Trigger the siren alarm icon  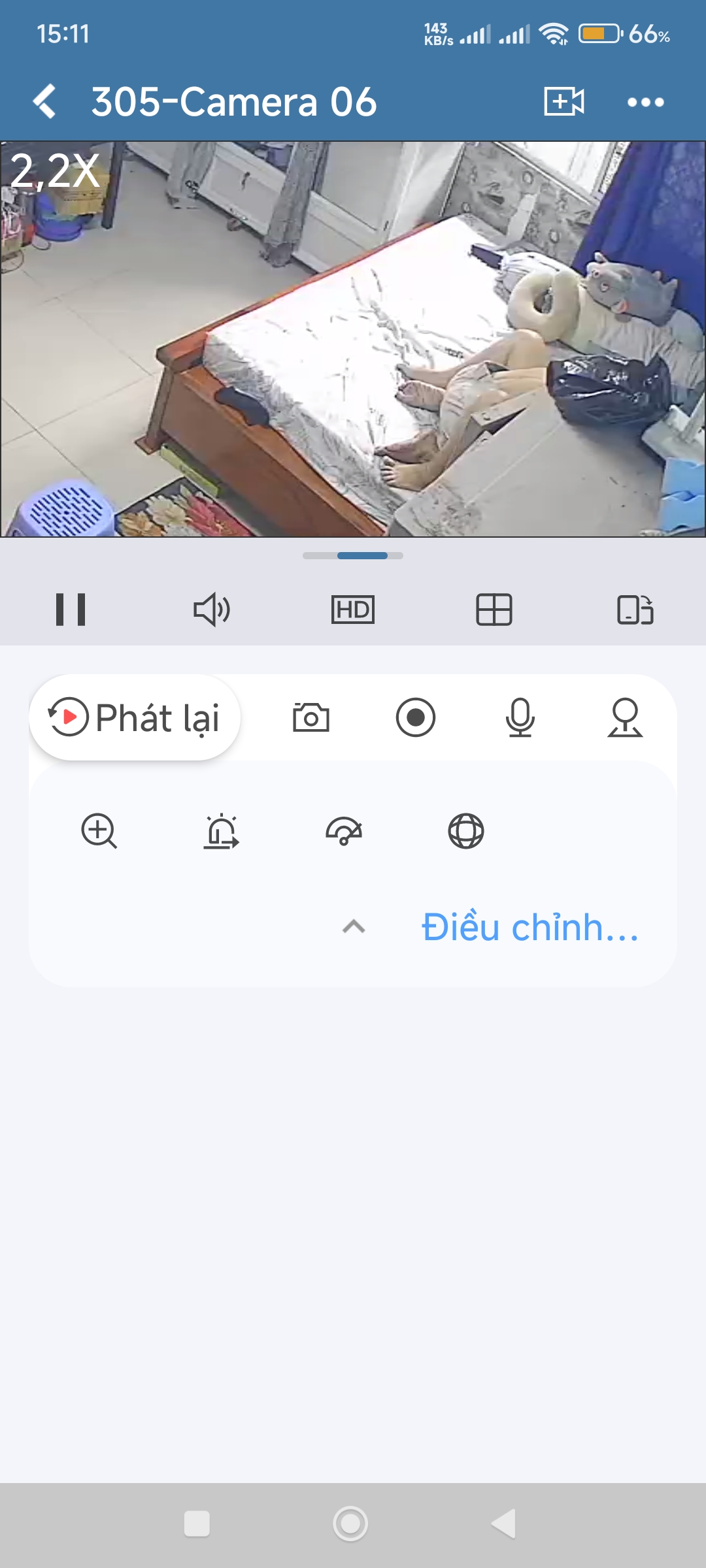[x=222, y=831]
